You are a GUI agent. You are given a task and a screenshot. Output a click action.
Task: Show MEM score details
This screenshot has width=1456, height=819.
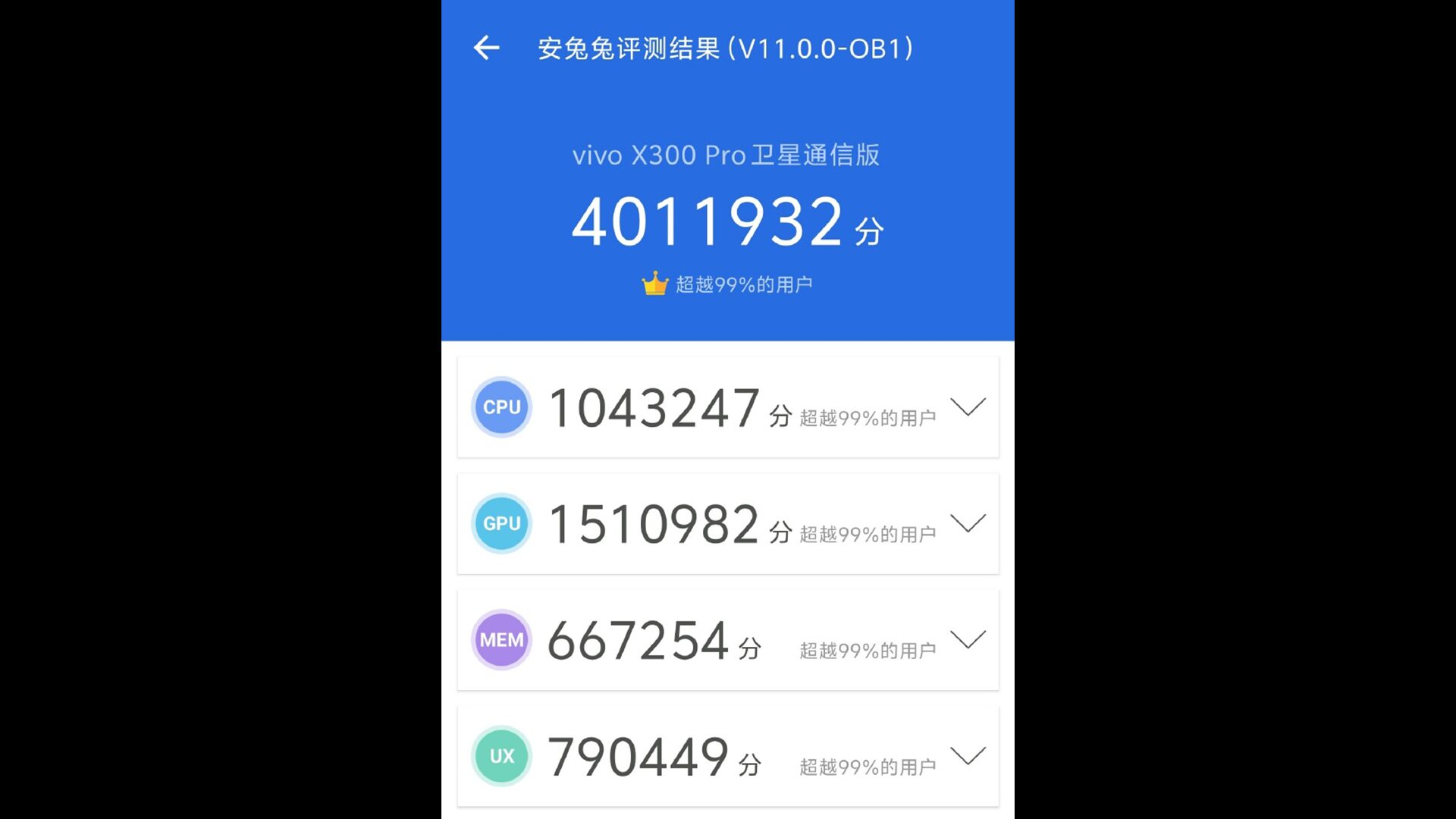click(x=968, y=639)
